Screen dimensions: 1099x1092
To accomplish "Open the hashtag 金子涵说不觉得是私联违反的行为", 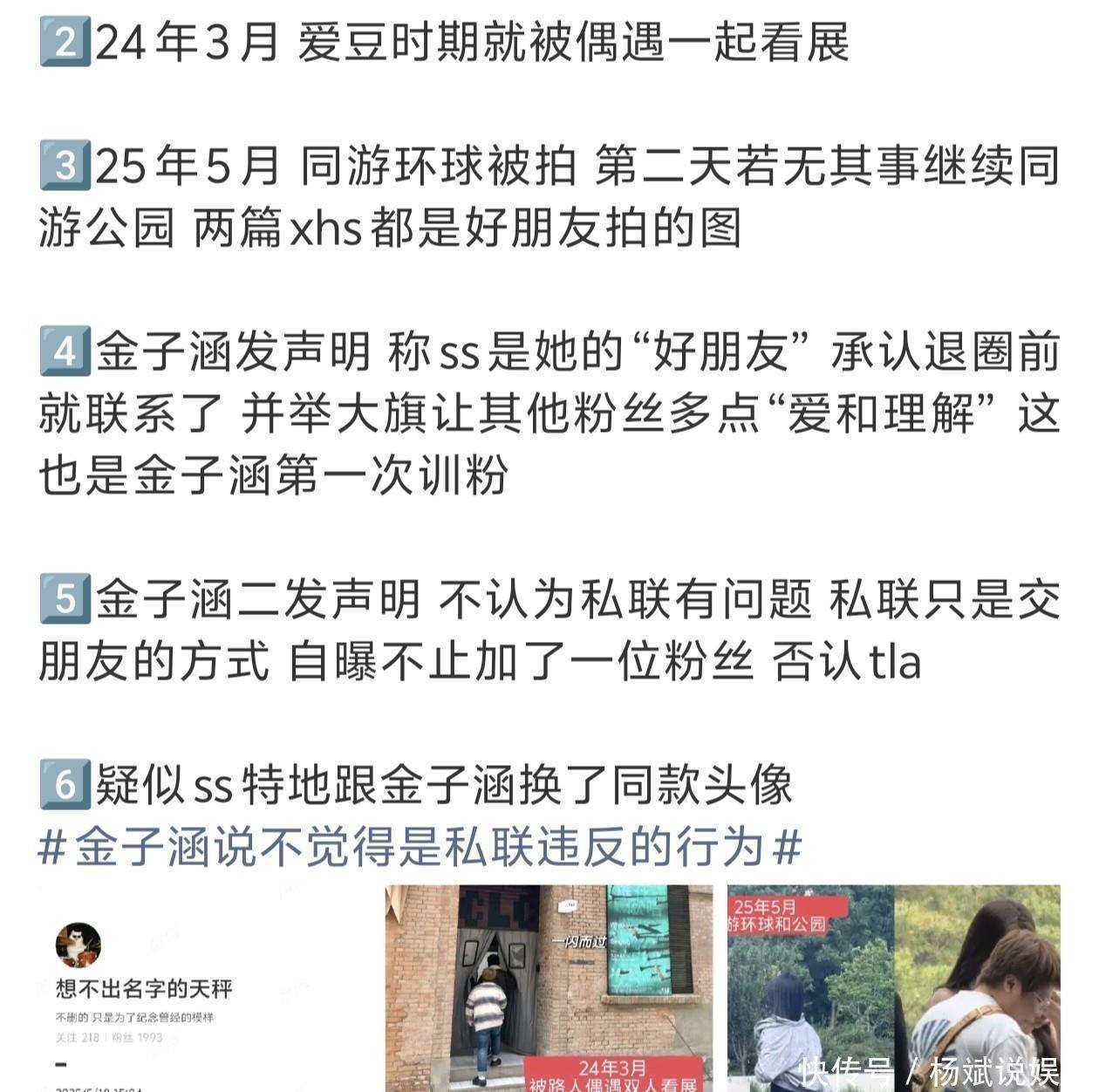I will tap(420, 848).
